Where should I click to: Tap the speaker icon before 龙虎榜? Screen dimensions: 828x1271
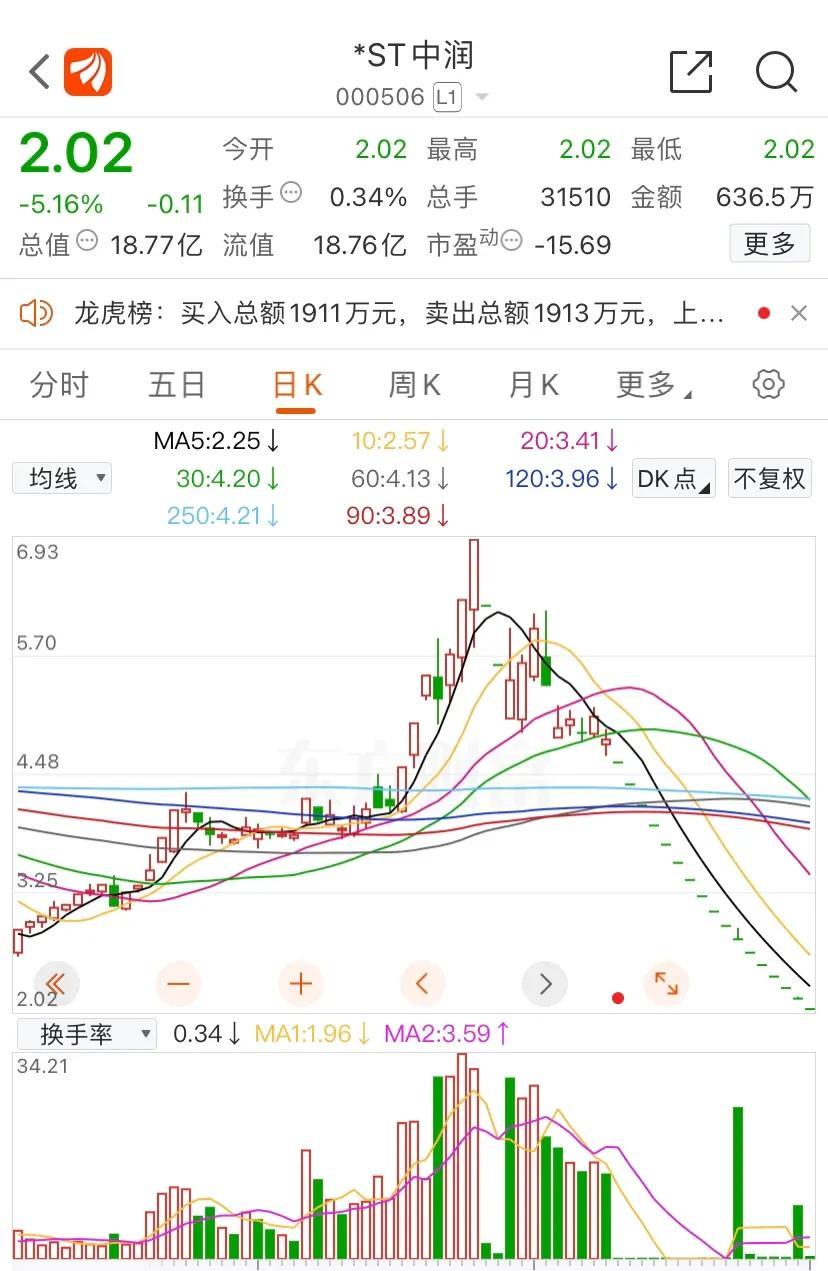point(37,313)
